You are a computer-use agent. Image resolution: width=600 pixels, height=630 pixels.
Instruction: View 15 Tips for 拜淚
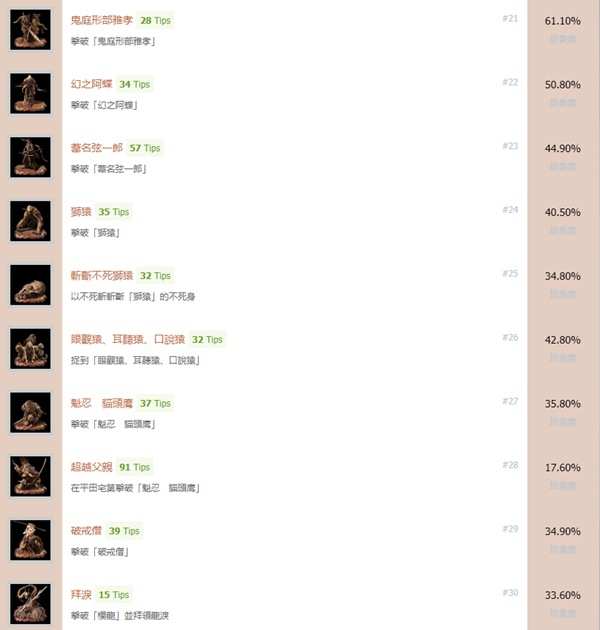coord(114,595)
